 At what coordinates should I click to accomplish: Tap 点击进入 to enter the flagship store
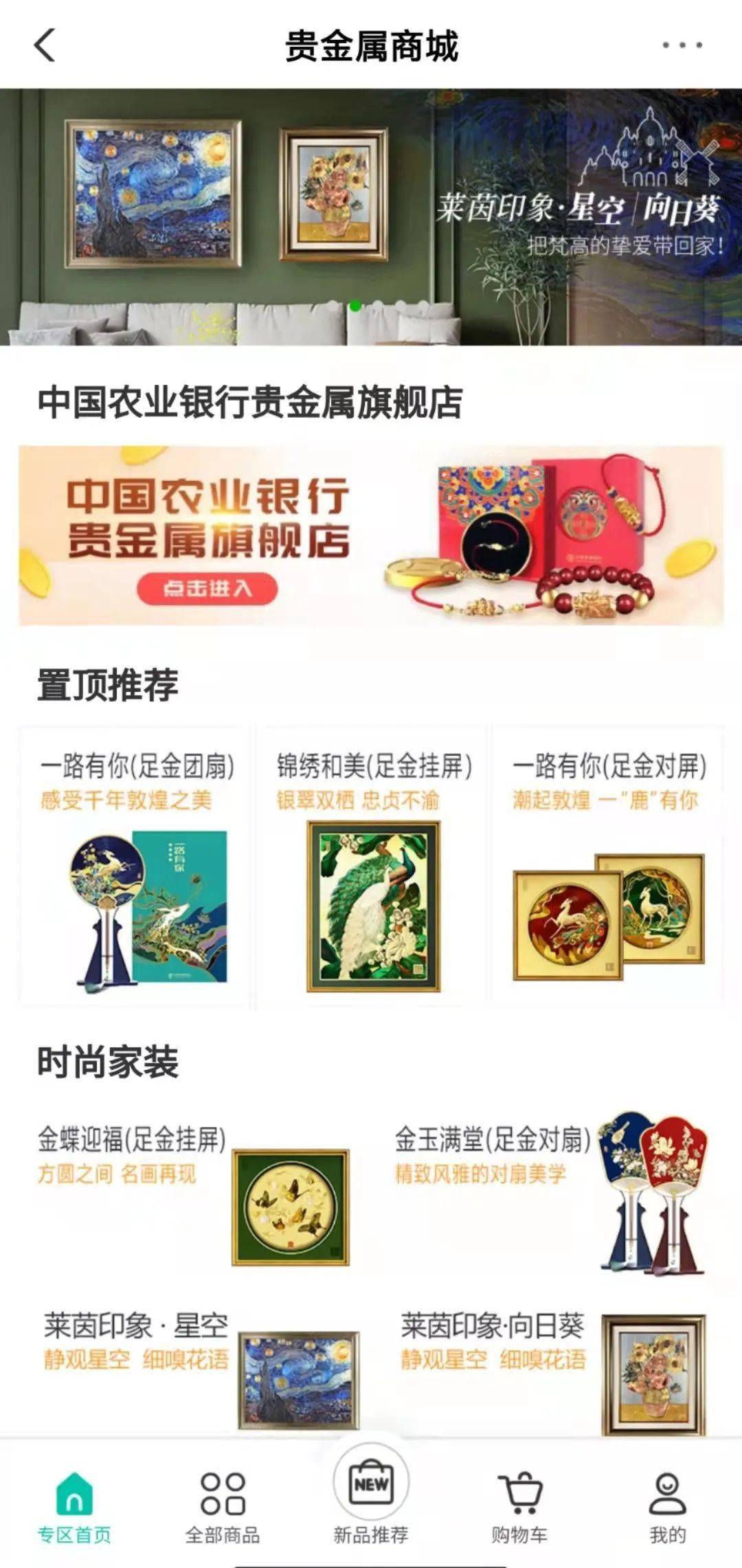(207, 589)
